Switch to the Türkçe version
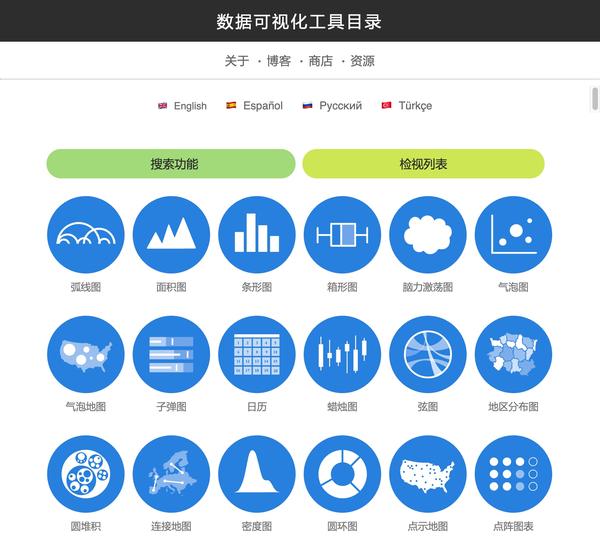This screenshot has height=553, width=600. click(414, 106)
